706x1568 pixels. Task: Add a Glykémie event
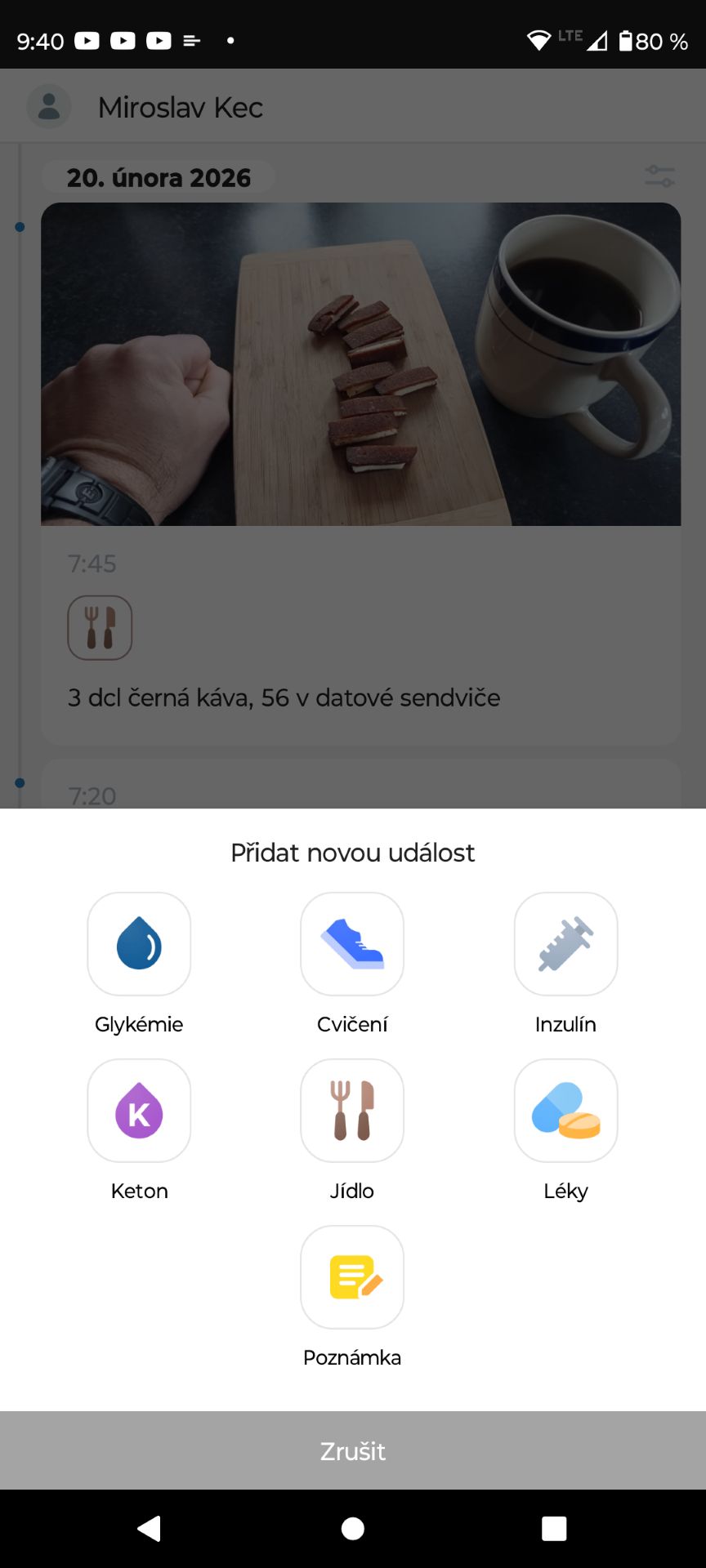(139, 944)
